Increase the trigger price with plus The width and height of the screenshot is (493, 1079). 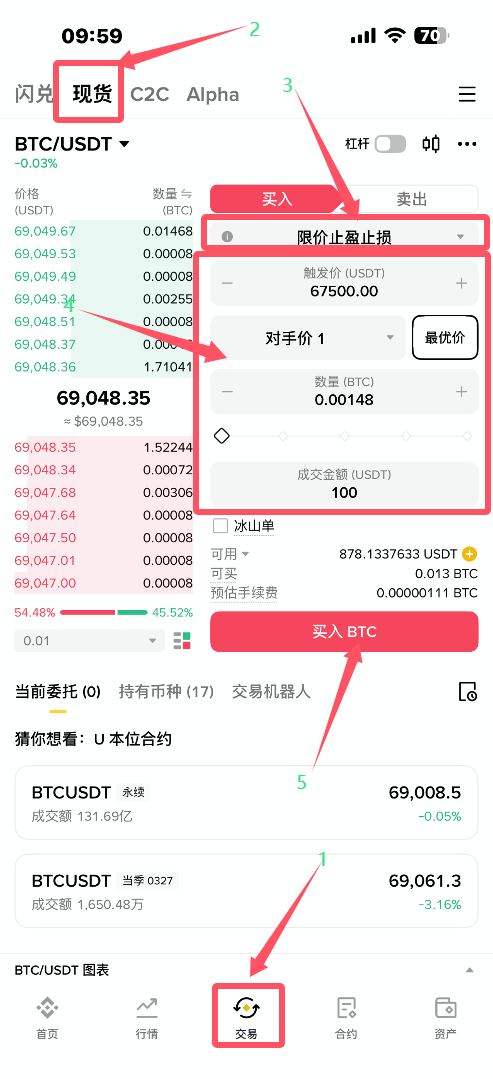tap(461, 283)
